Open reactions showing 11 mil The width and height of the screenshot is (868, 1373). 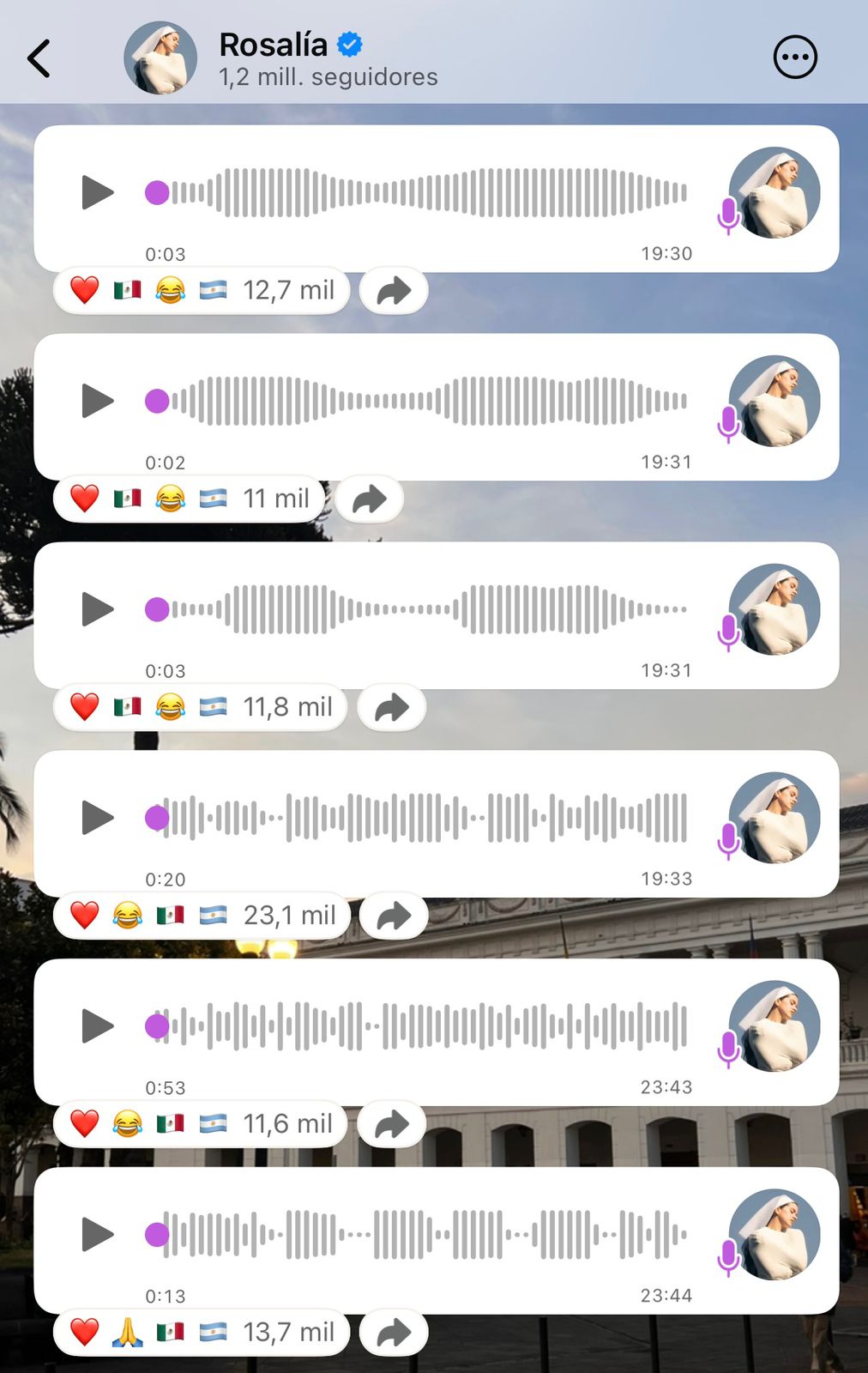190,499
